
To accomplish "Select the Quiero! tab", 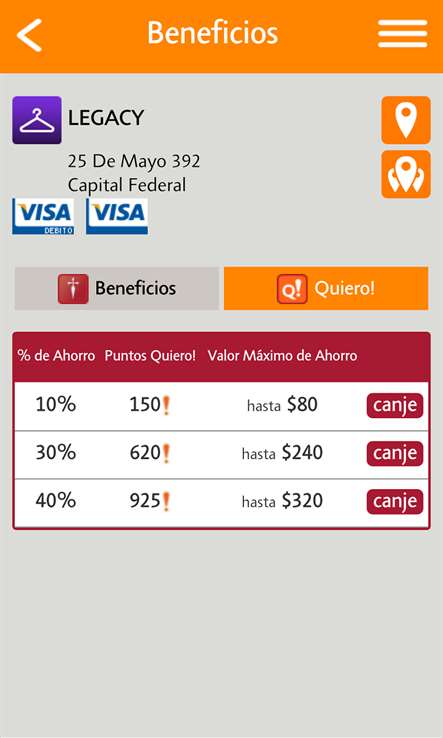I will [x=326, y=288].
